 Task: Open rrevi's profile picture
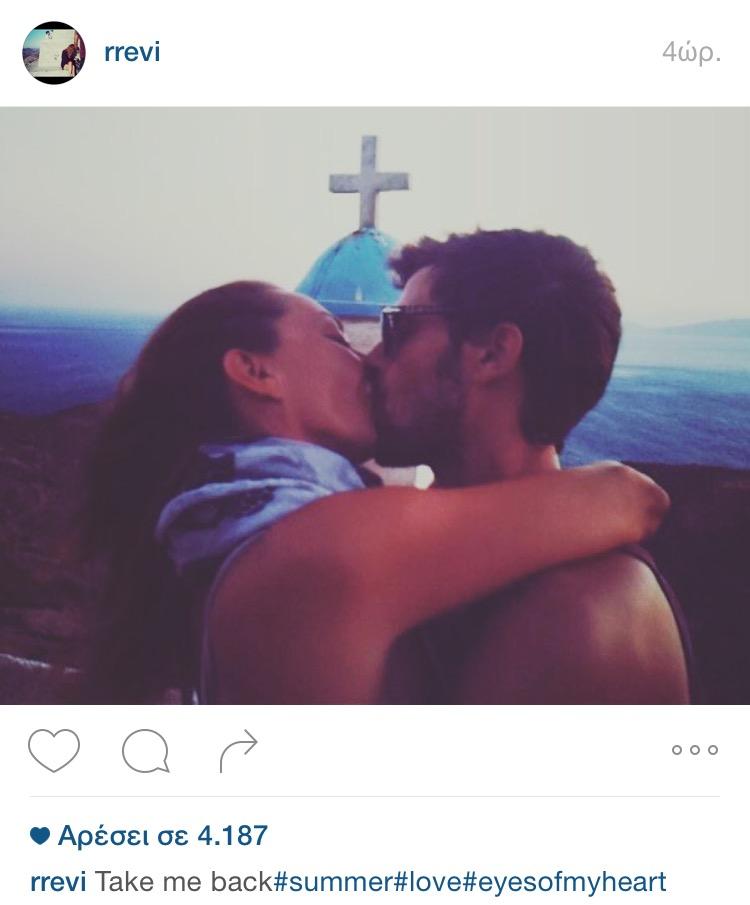pos(54,53)
